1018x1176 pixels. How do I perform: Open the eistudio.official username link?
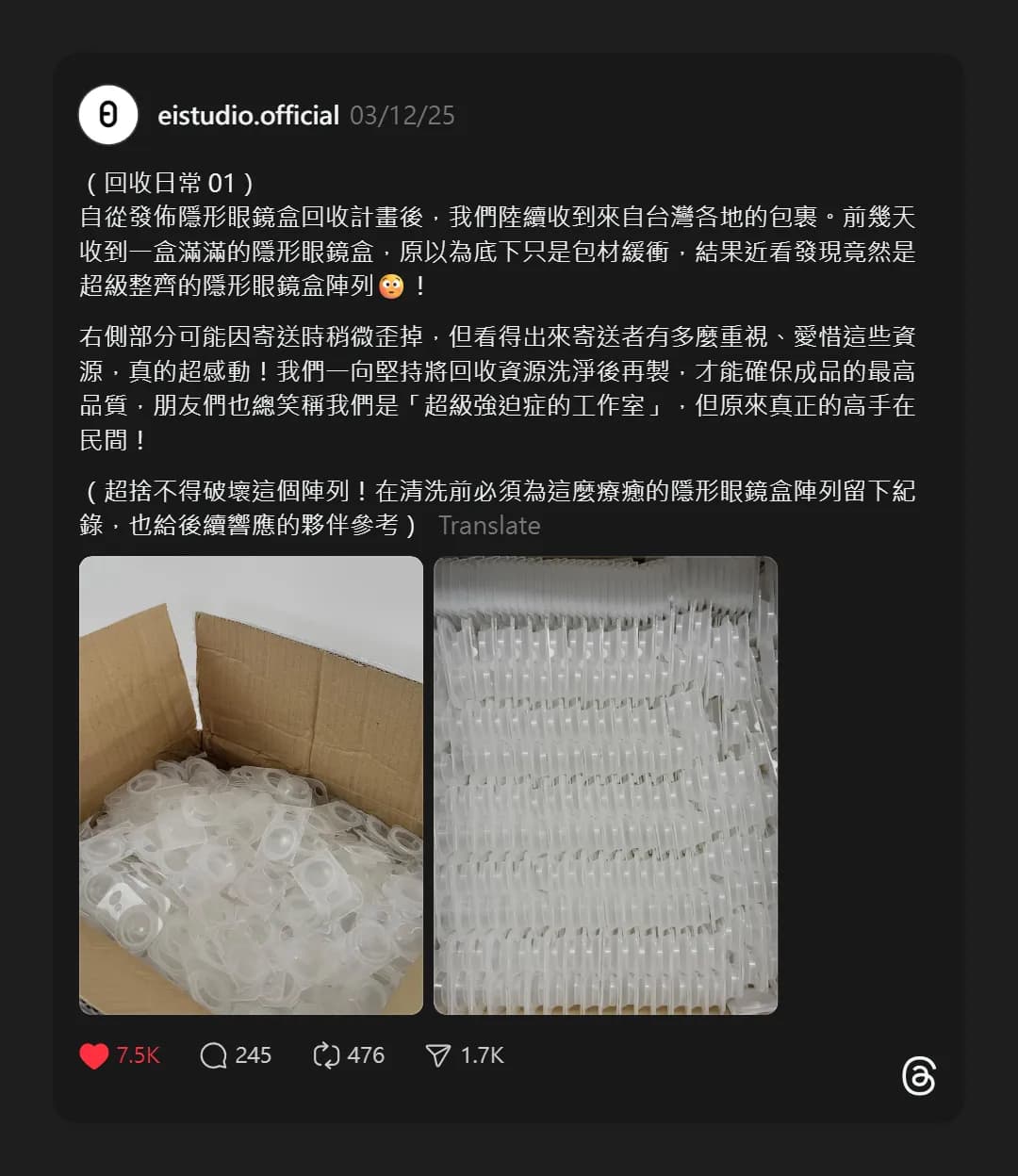pyautogui.click(x=248, y=115)
